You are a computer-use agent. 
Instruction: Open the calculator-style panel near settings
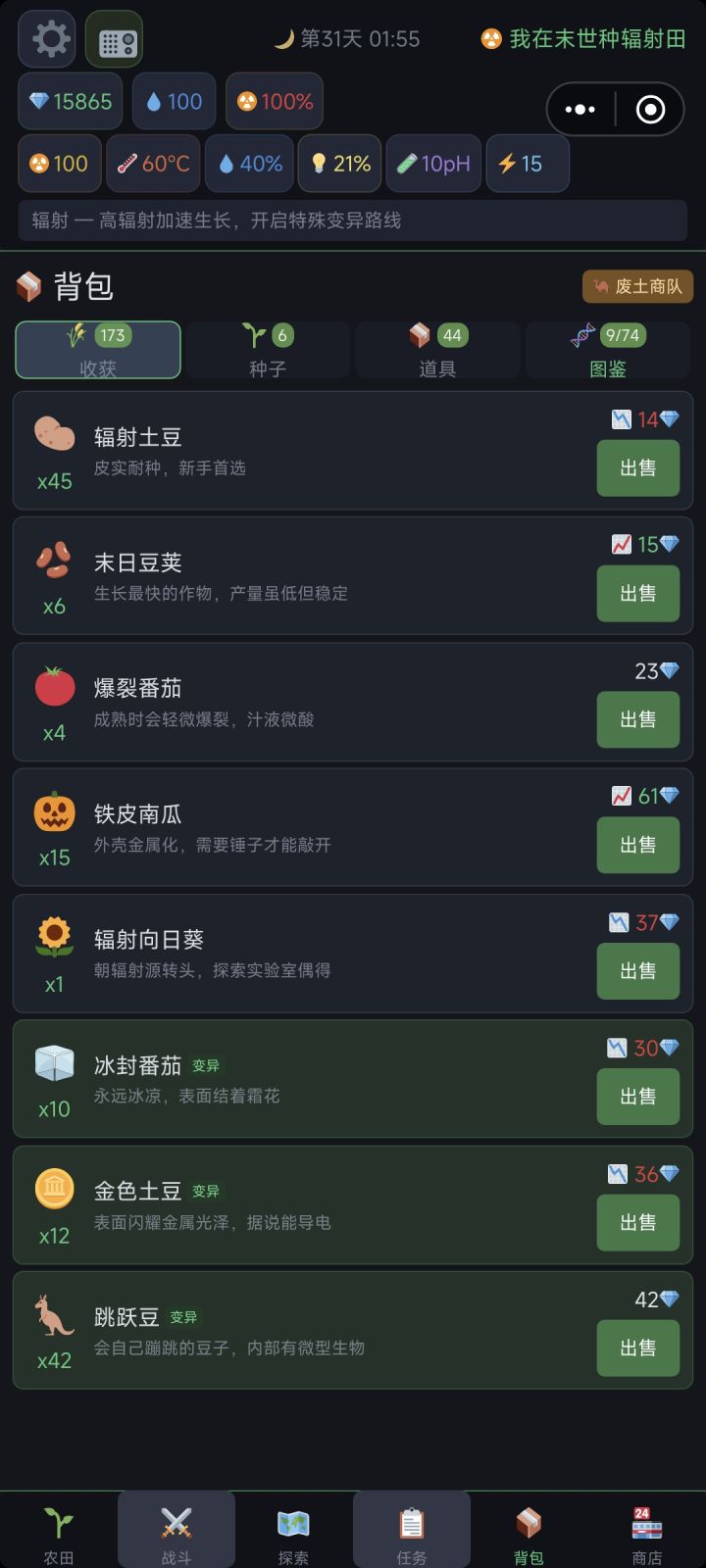pos(115,38)
